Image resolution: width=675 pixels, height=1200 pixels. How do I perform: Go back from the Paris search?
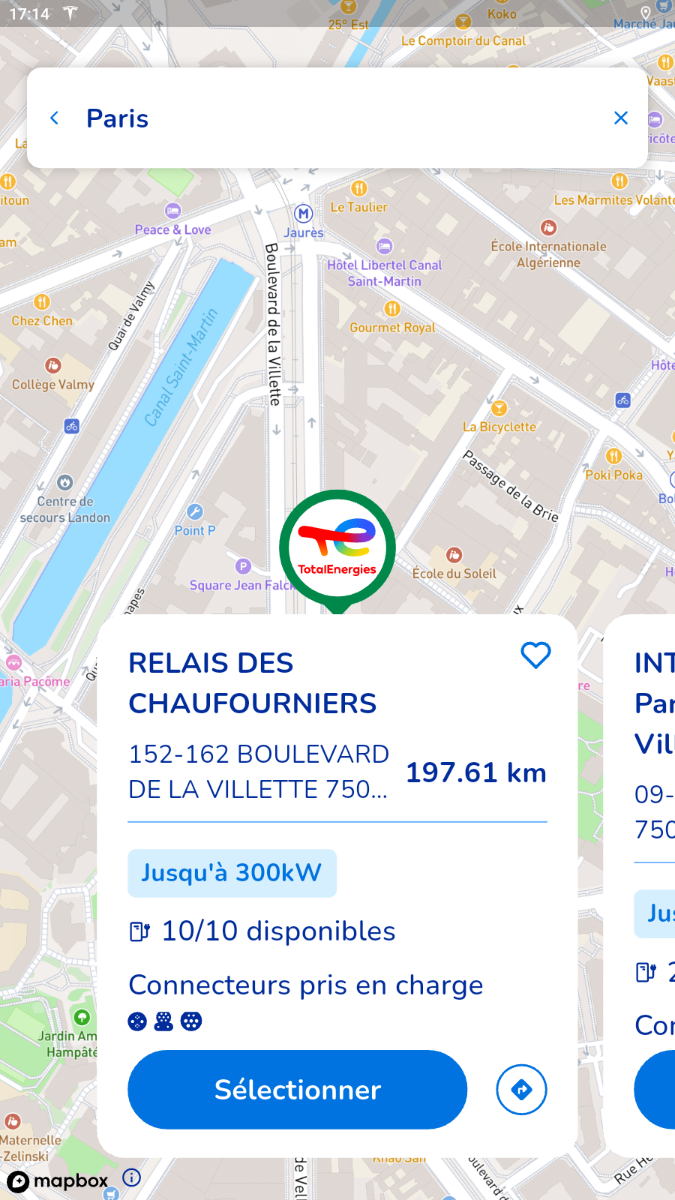pyautogui.click(x=54, y=118)
